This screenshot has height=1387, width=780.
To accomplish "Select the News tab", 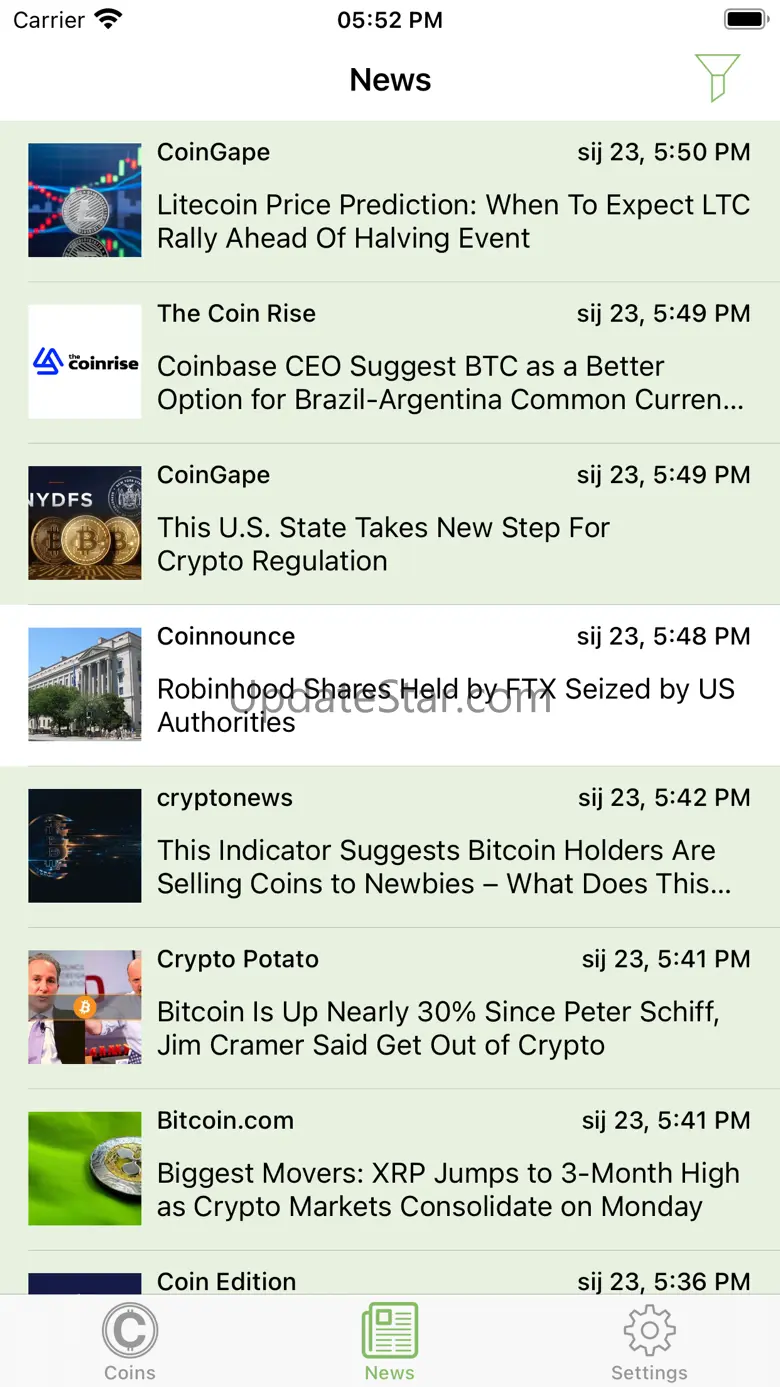I will pyautogui.click(x=389, y=1342).
